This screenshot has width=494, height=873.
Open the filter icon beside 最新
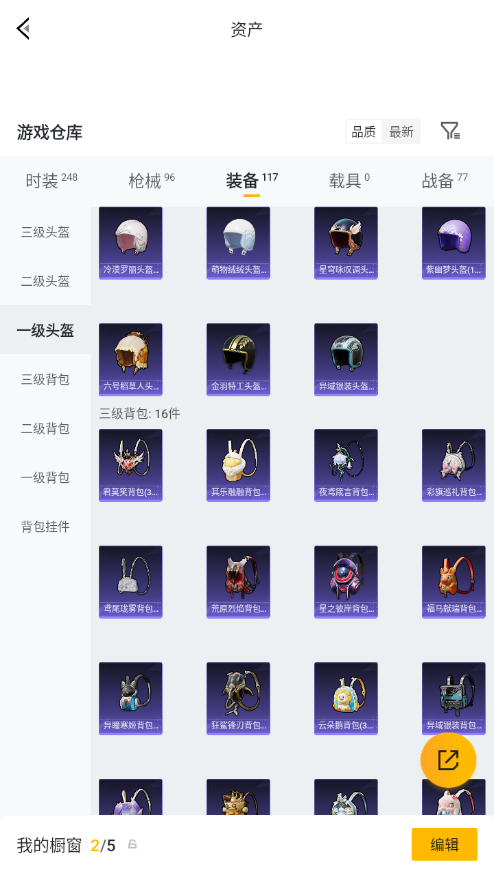point(450,131)
